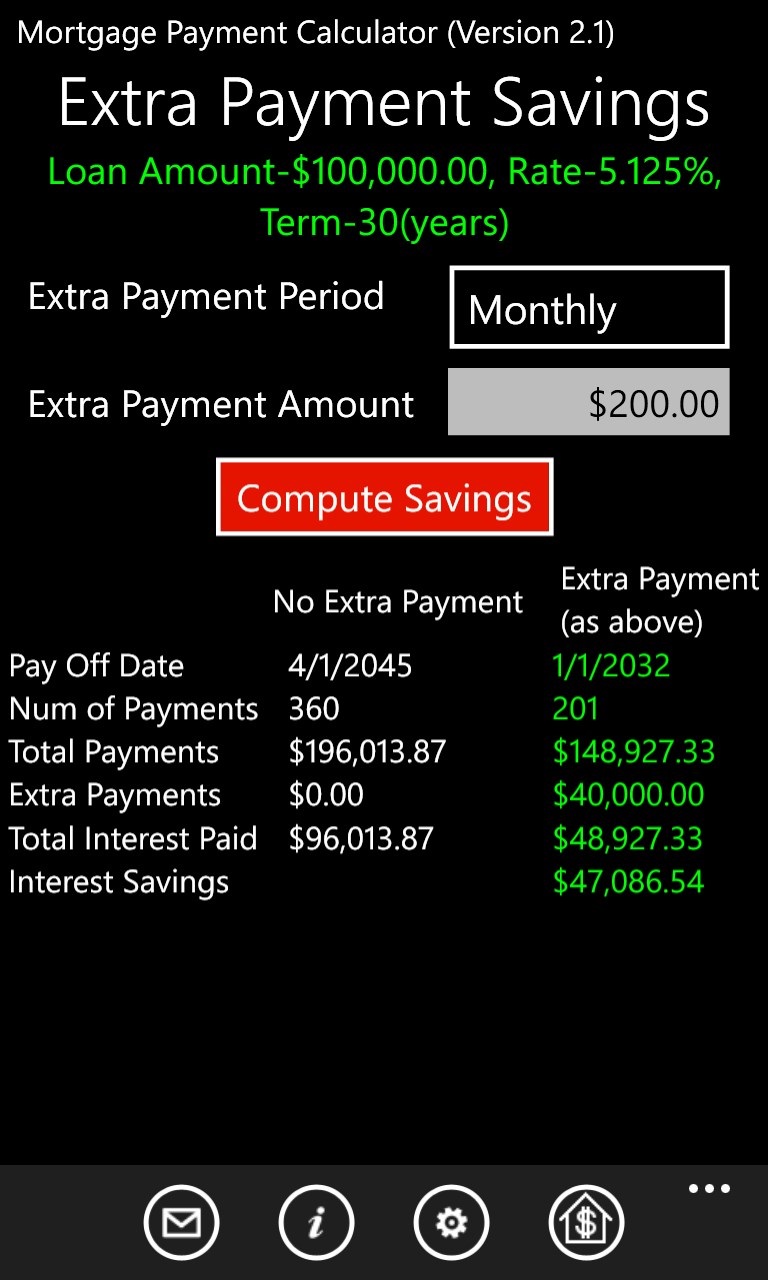Open the settings gear icon

point(451,1222)
